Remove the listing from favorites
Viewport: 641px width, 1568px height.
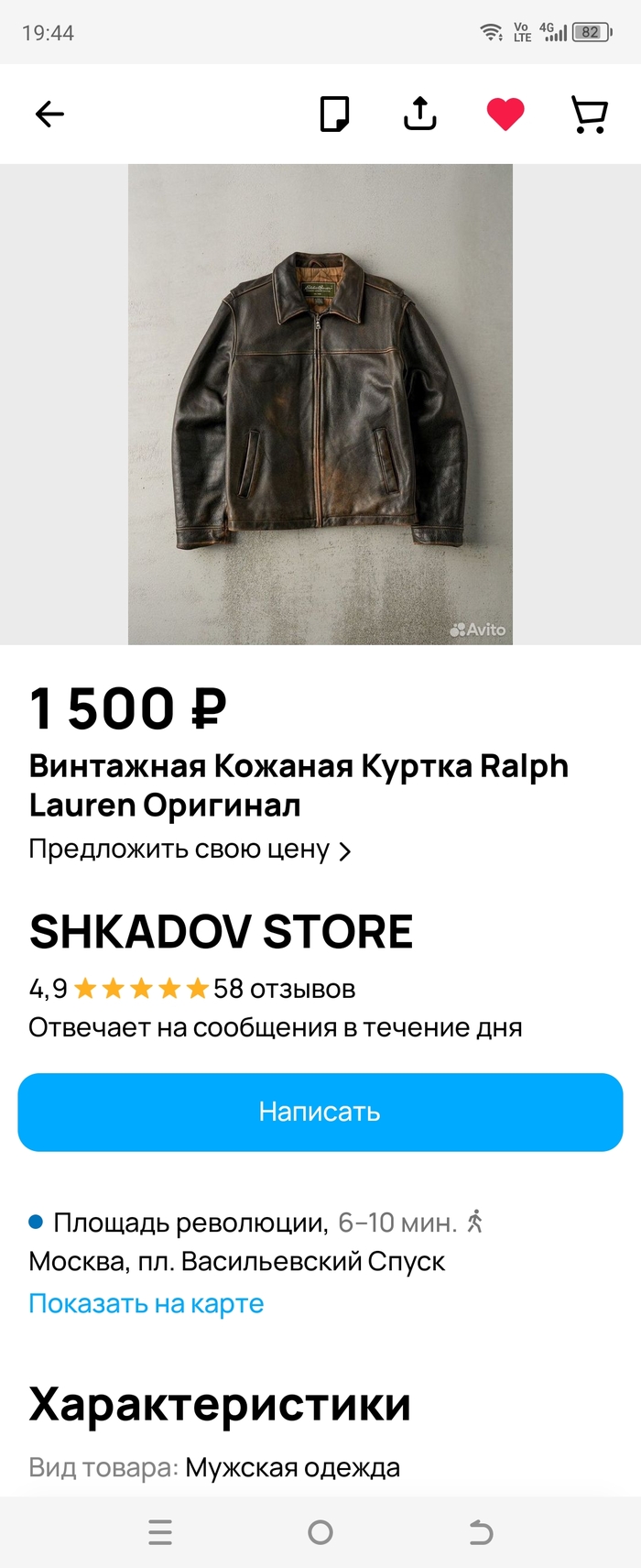point(505,114)
